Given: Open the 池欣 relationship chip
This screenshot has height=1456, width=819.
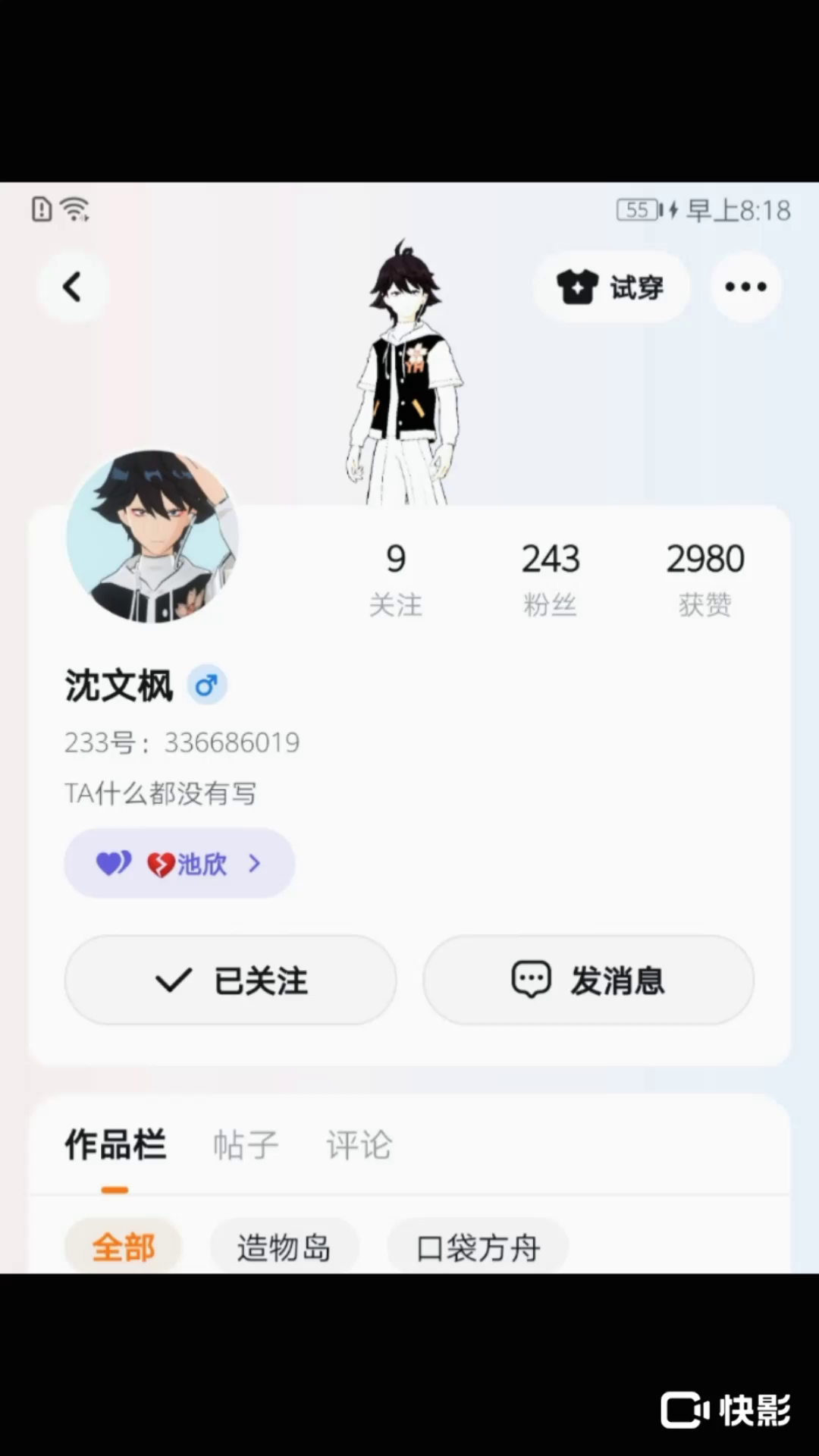Looking at the screenshot, I should pos(180,863).
